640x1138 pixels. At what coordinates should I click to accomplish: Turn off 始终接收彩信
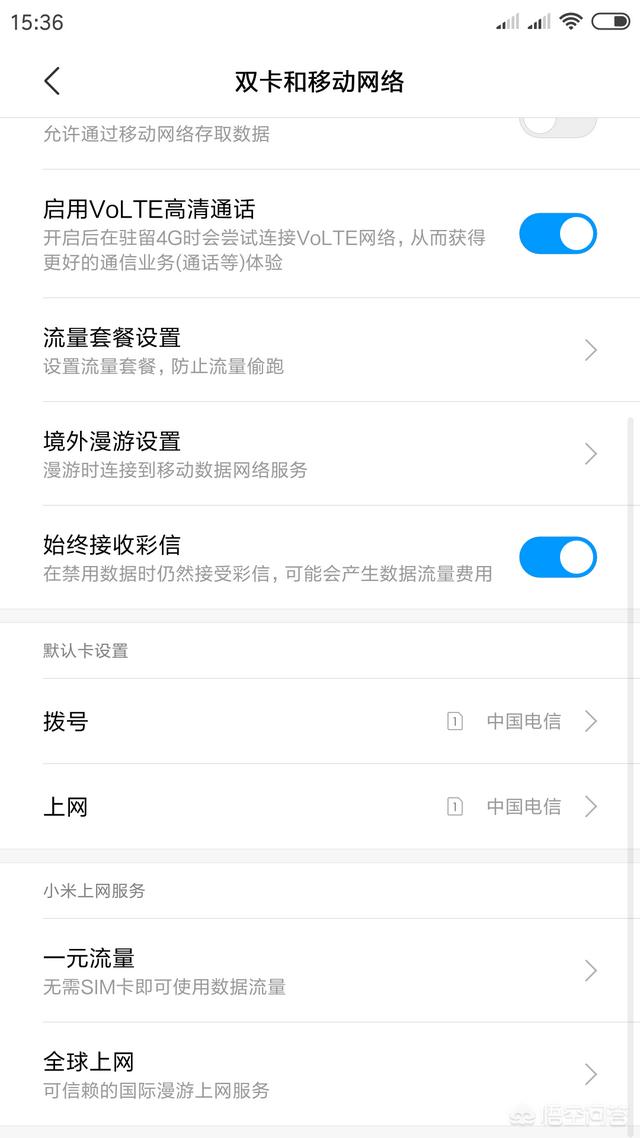tap(557, 558)
